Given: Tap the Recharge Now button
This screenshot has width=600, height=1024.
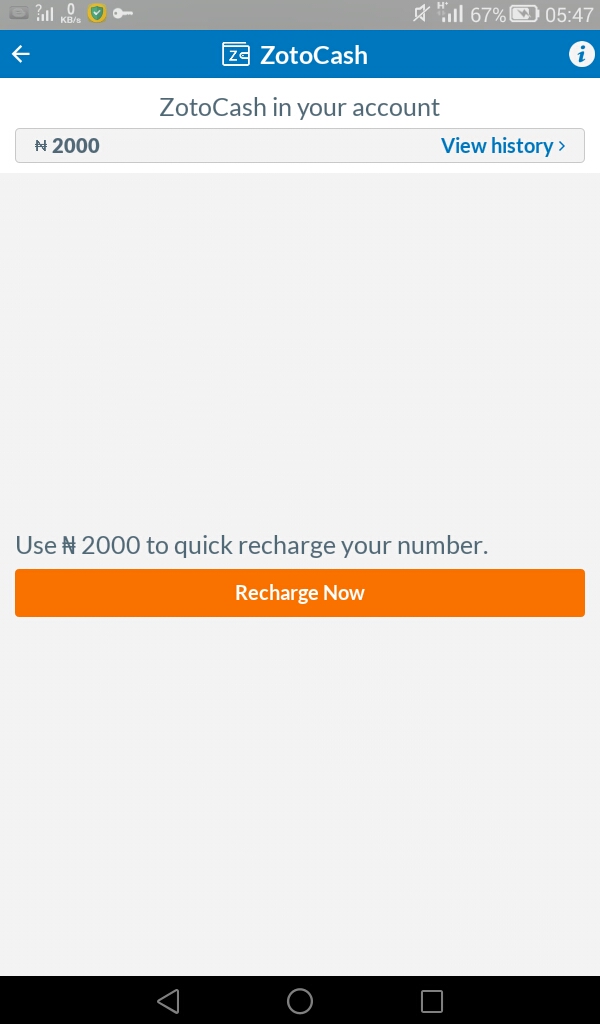Looking at the screenshot, I should (x=300, y=592).
